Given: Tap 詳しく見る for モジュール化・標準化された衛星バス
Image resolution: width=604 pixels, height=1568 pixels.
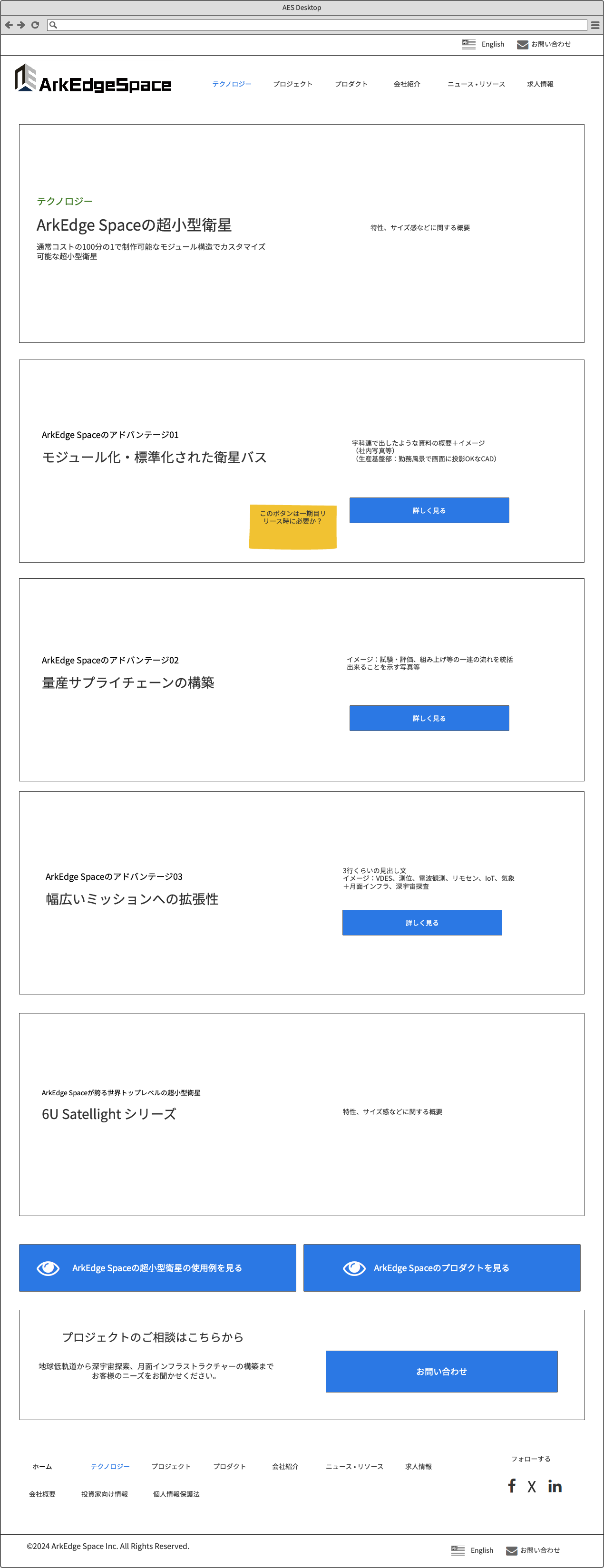Looking at the screenshot, I should (429, 510).
